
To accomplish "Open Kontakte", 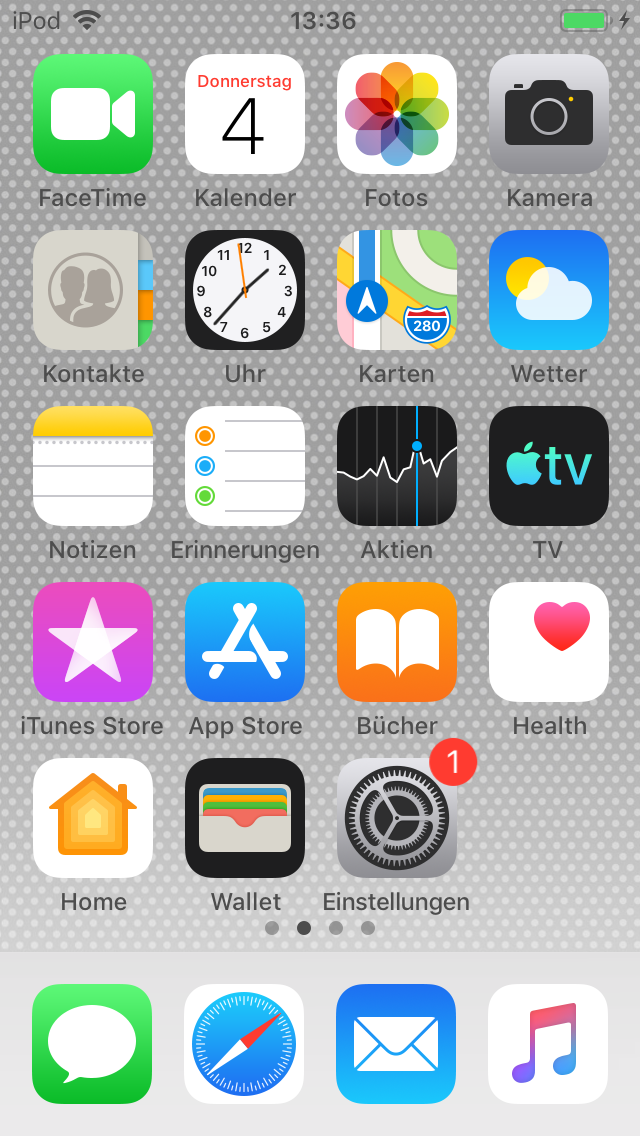I will [x=93, y=290].
